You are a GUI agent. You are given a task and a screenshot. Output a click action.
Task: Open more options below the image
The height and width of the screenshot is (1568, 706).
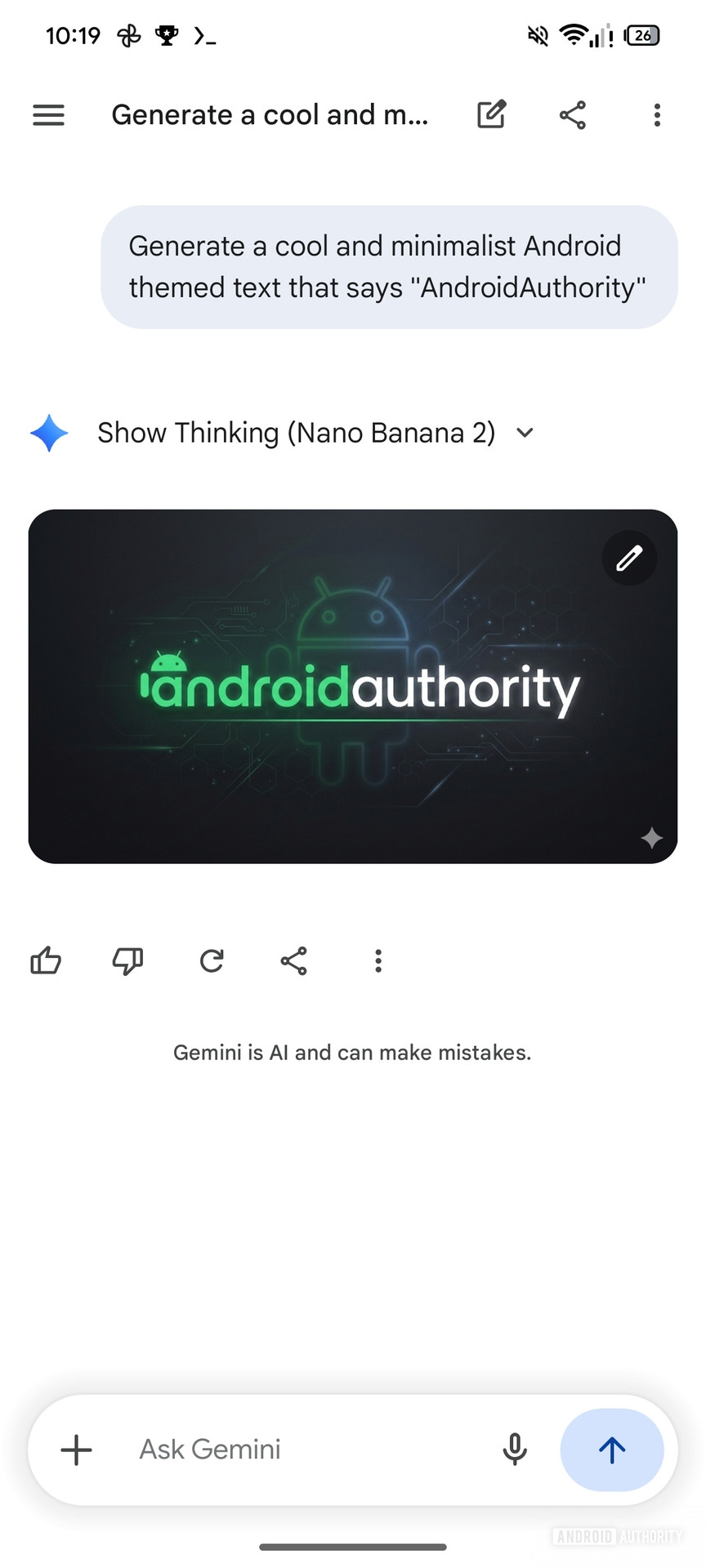(x=378, y=961)
